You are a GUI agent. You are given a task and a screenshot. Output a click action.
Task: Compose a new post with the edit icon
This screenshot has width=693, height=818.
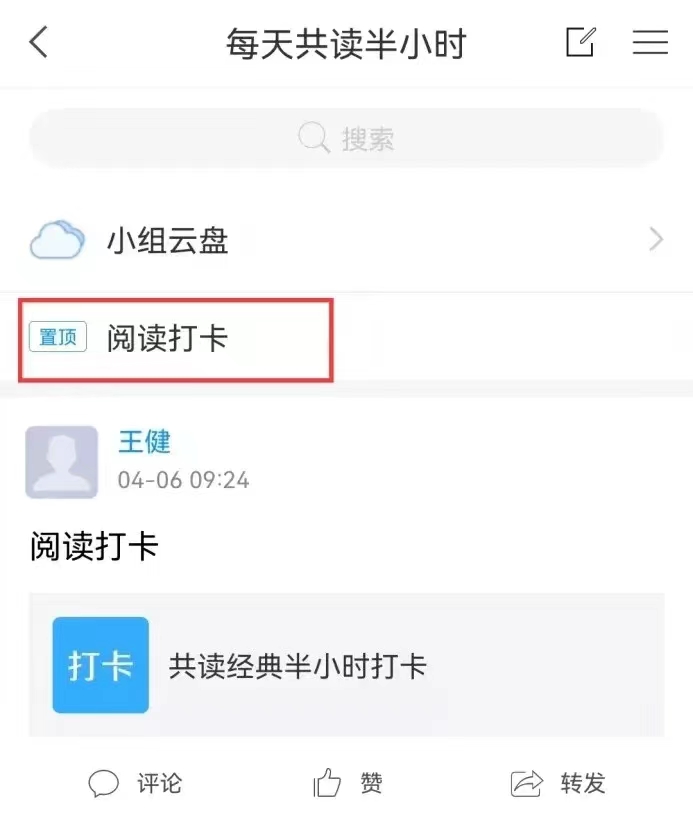(580, 42)
